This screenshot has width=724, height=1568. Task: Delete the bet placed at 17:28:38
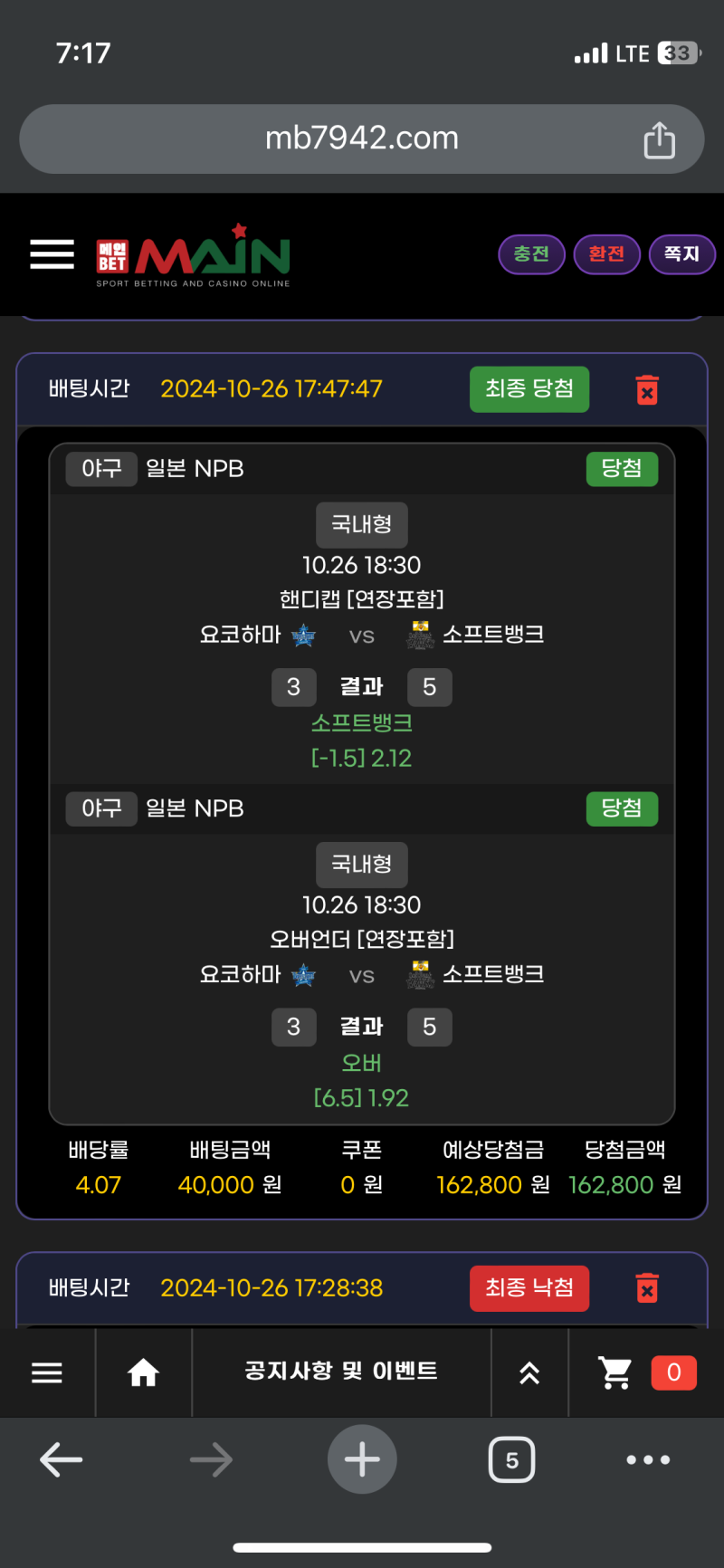(647, 1288)
